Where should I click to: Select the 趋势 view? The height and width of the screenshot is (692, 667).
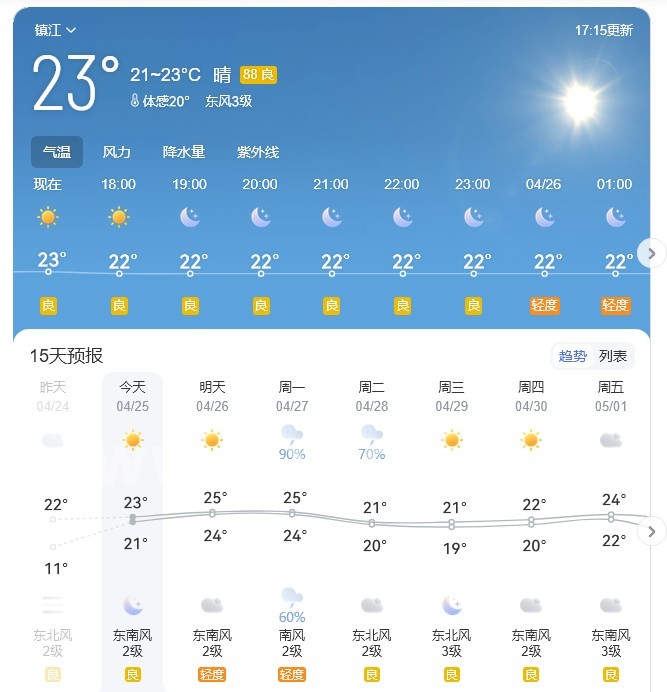[573, 356]
